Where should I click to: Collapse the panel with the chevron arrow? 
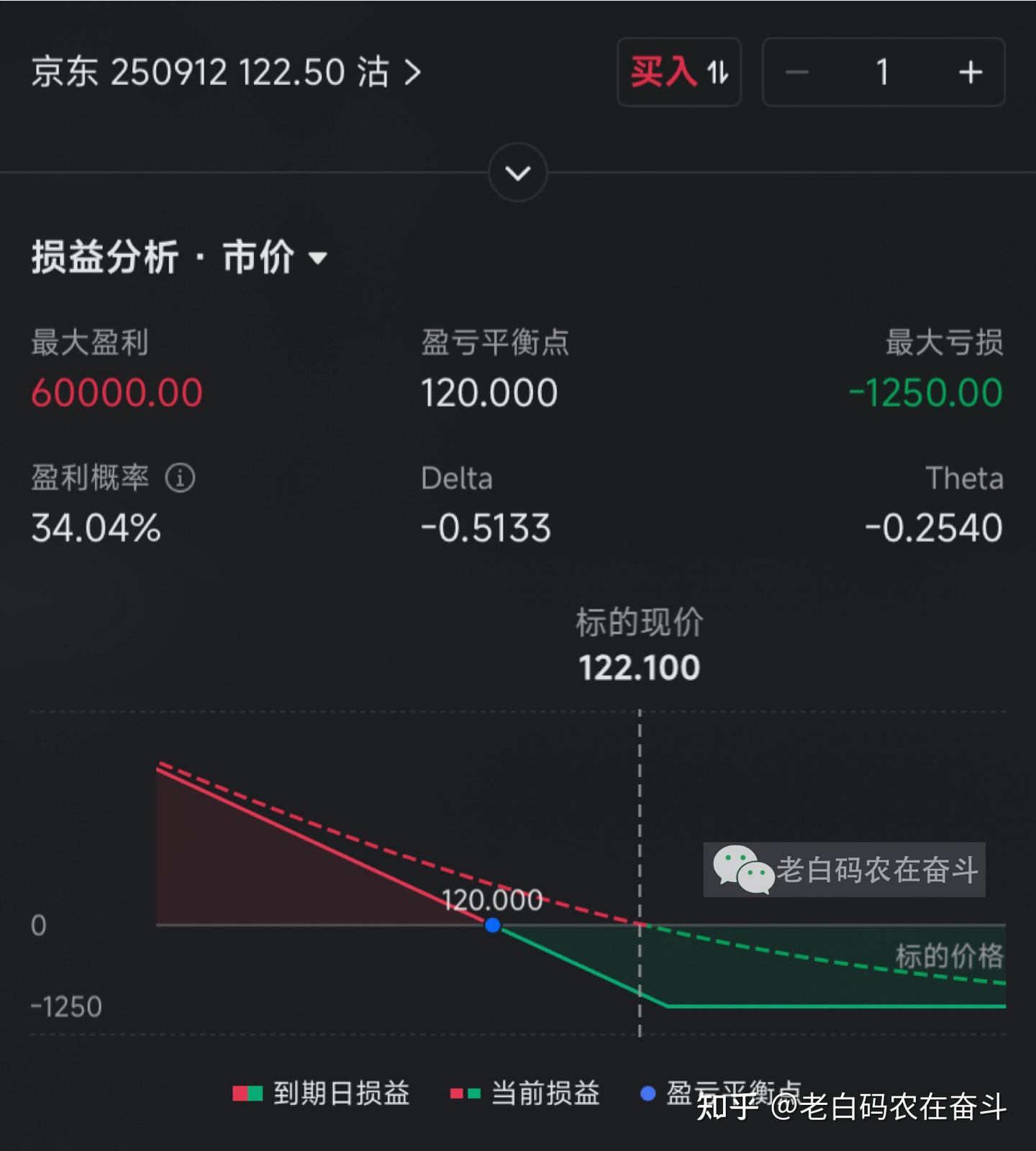coord(517,173)
